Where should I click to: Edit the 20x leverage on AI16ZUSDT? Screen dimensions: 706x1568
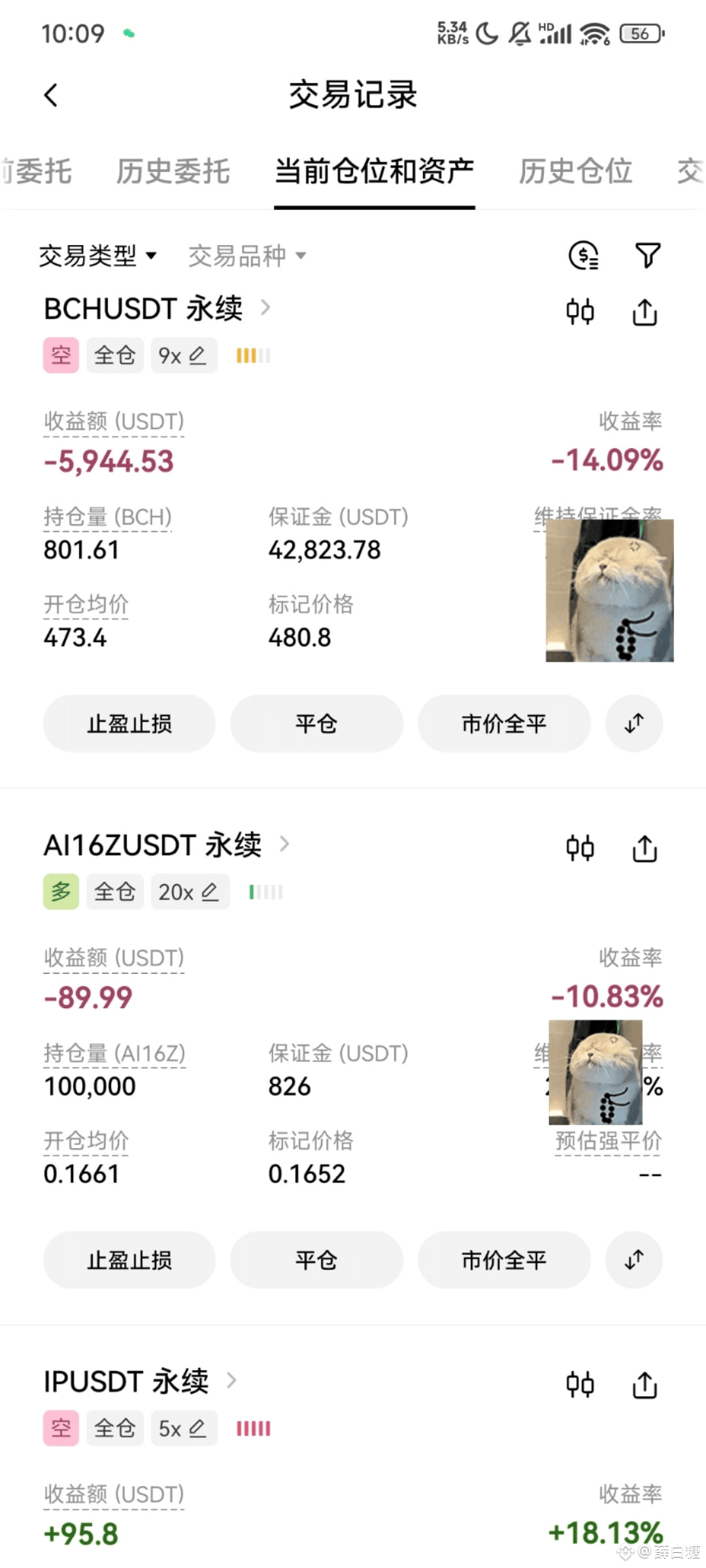pyautogui.click(x=190, y=892)
